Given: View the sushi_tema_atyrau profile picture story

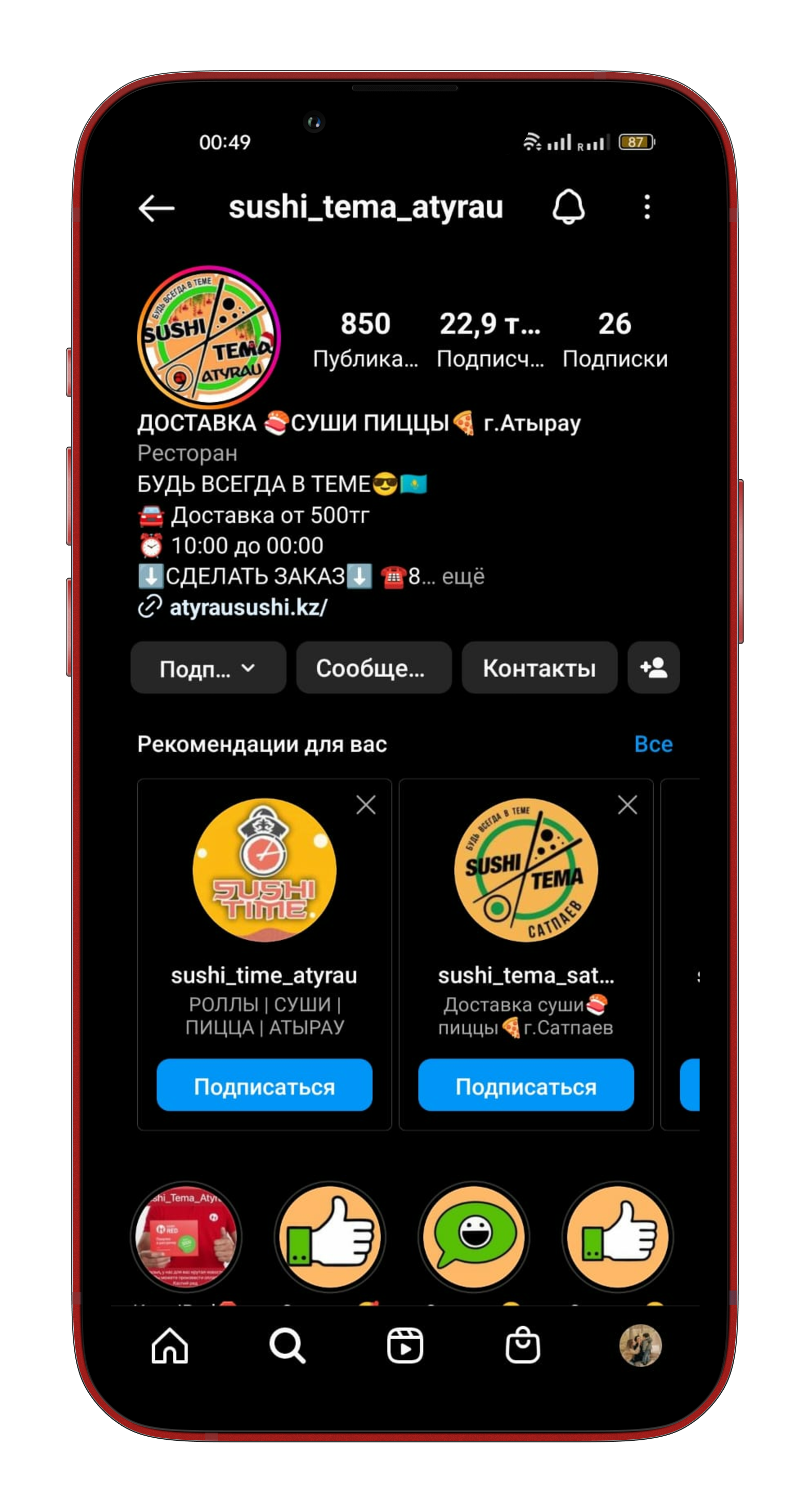Looking at the screenshot, I should pos(209,337).
